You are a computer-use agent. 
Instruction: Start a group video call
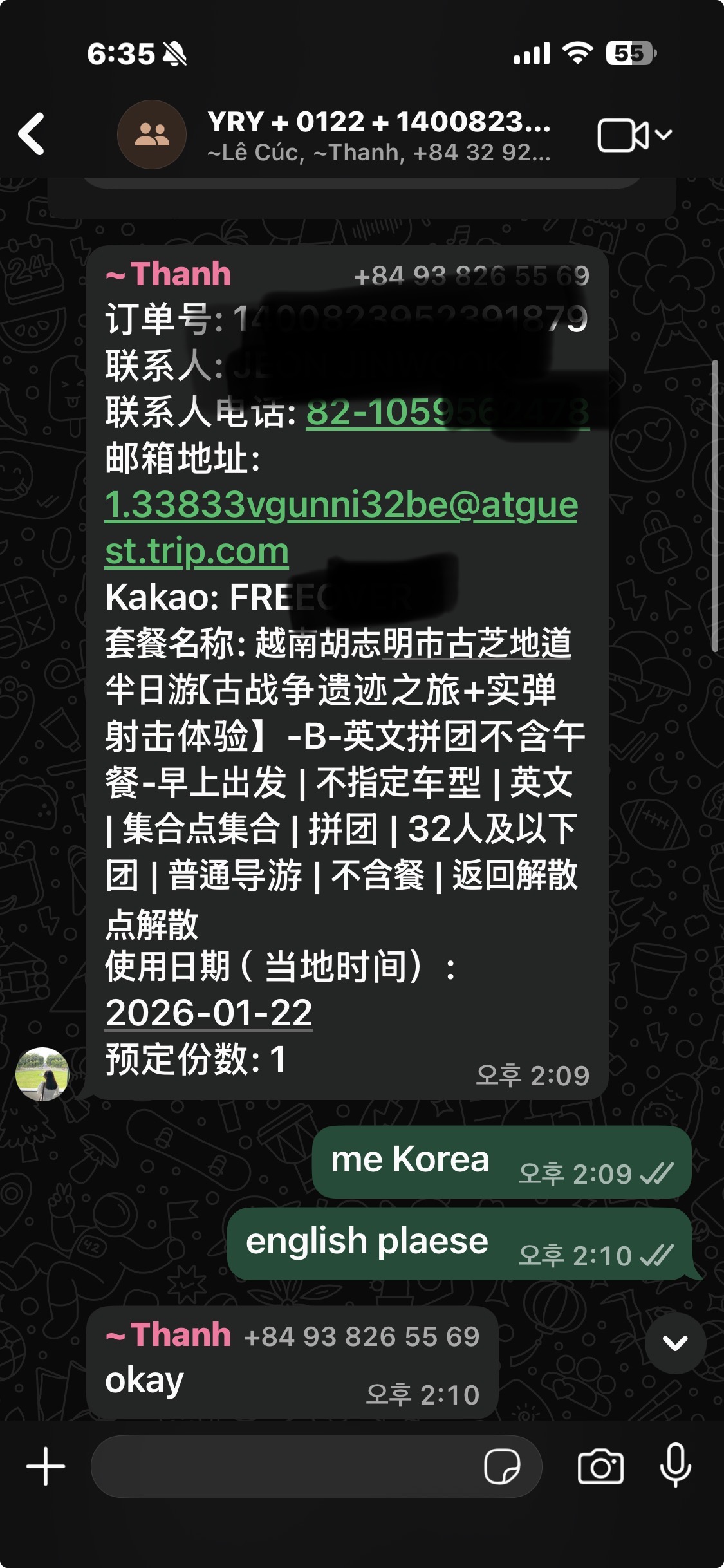pos(623,135)
